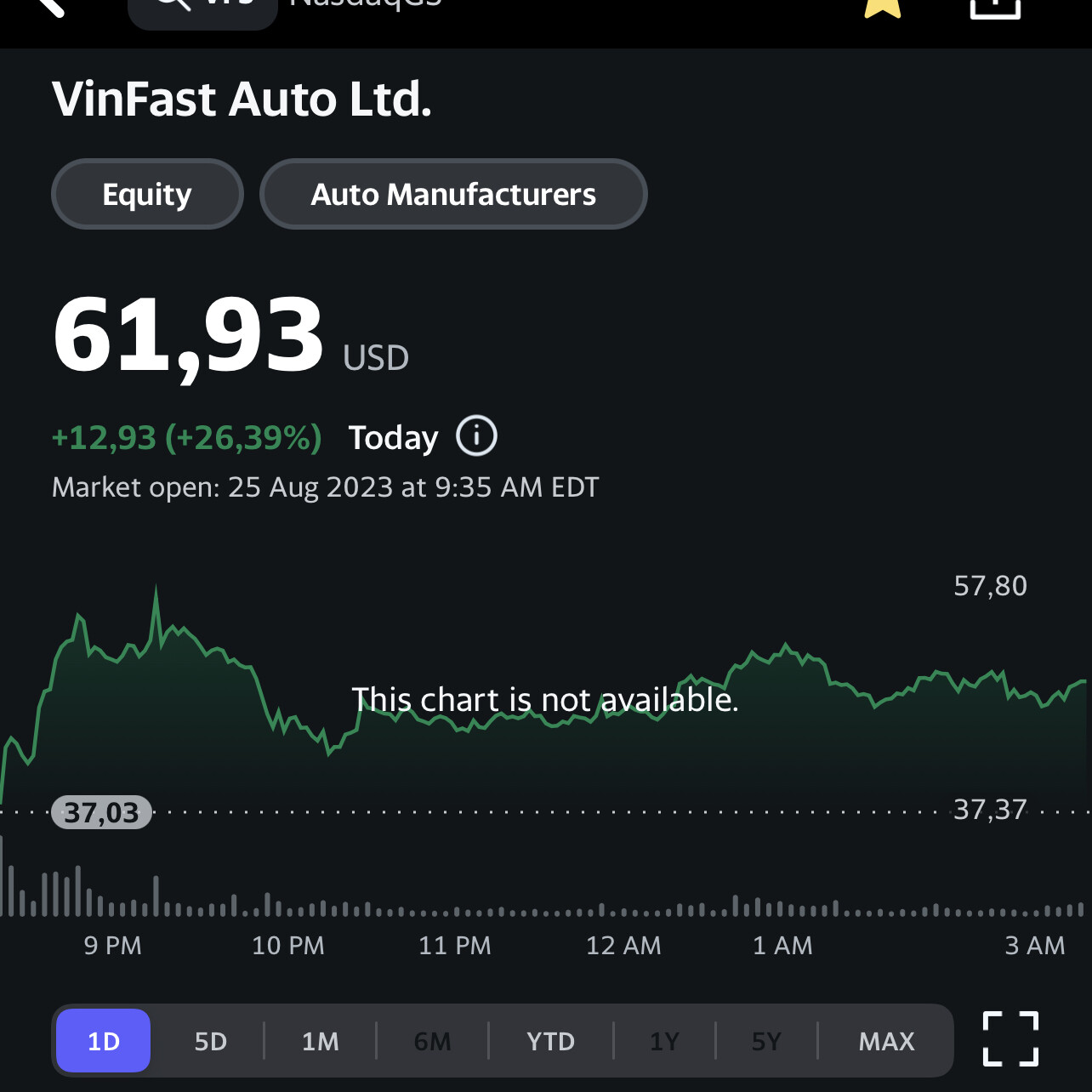The width and height of the screenshot is (1092, 1092).
Task: Open the Auto Manufacturers chip
Action: [453, 194]
